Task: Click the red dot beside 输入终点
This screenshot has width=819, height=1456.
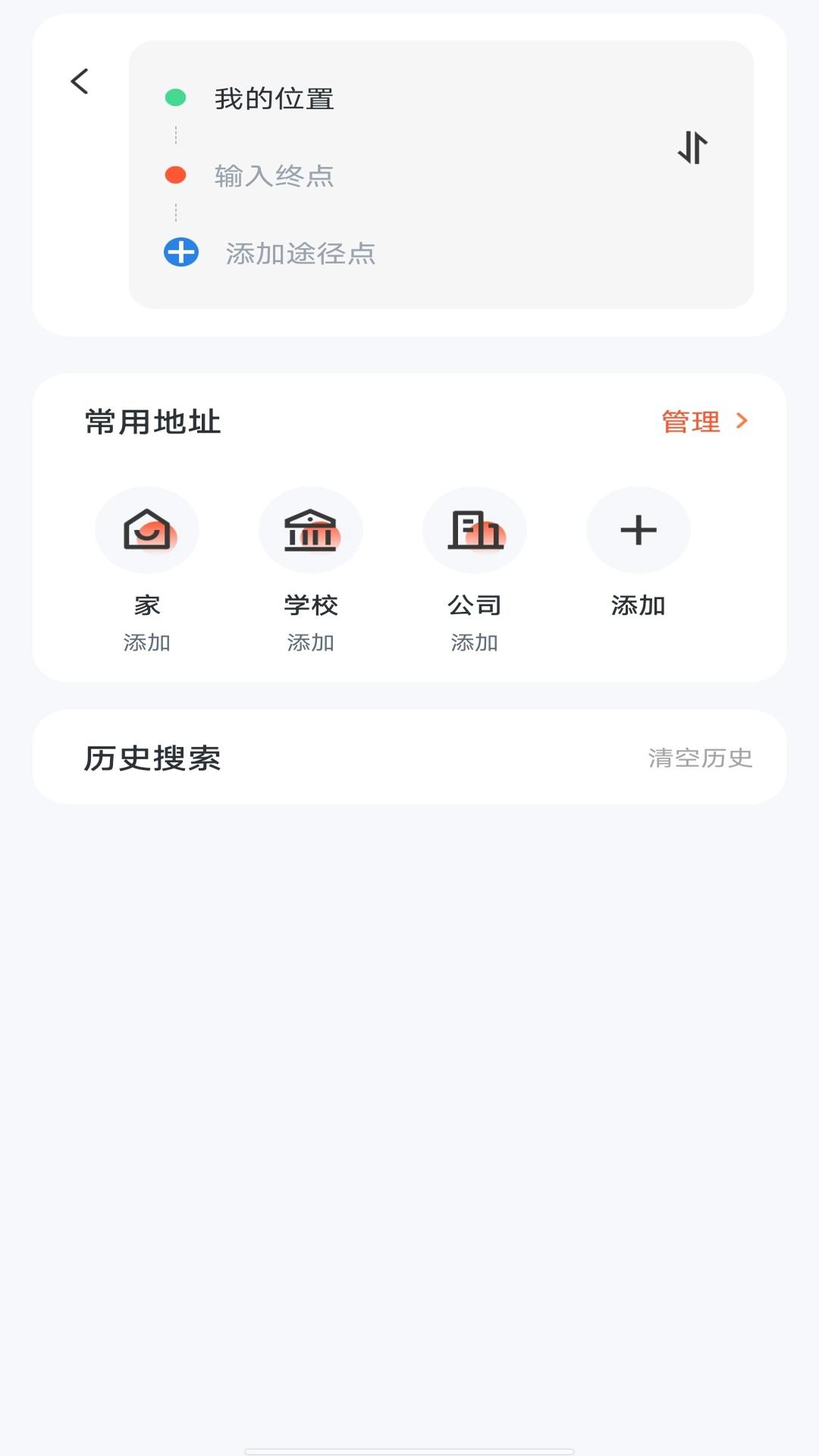Action: click(x=177, y=175)
